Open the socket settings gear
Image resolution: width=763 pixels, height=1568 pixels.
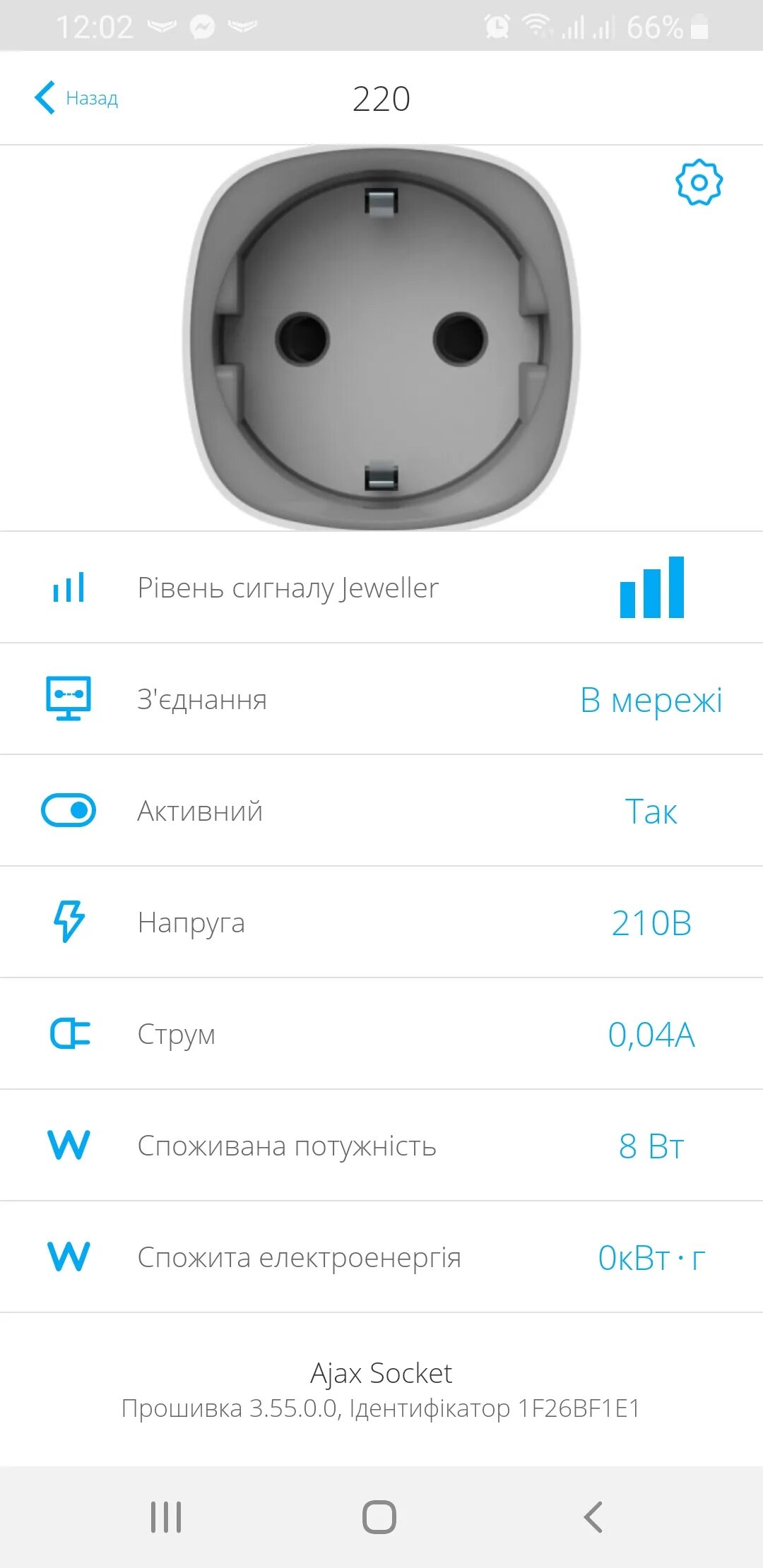[699, 182]
